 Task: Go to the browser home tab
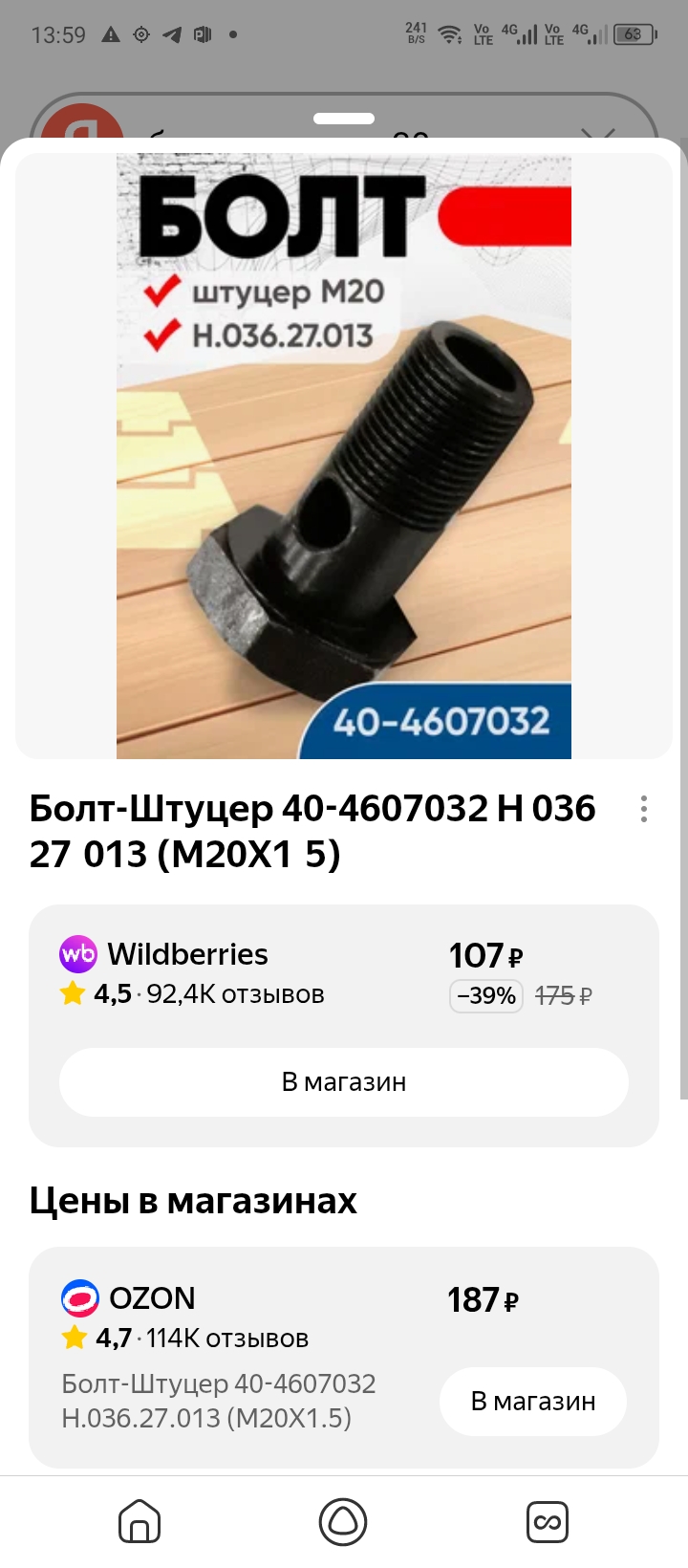click(140, 1521)
